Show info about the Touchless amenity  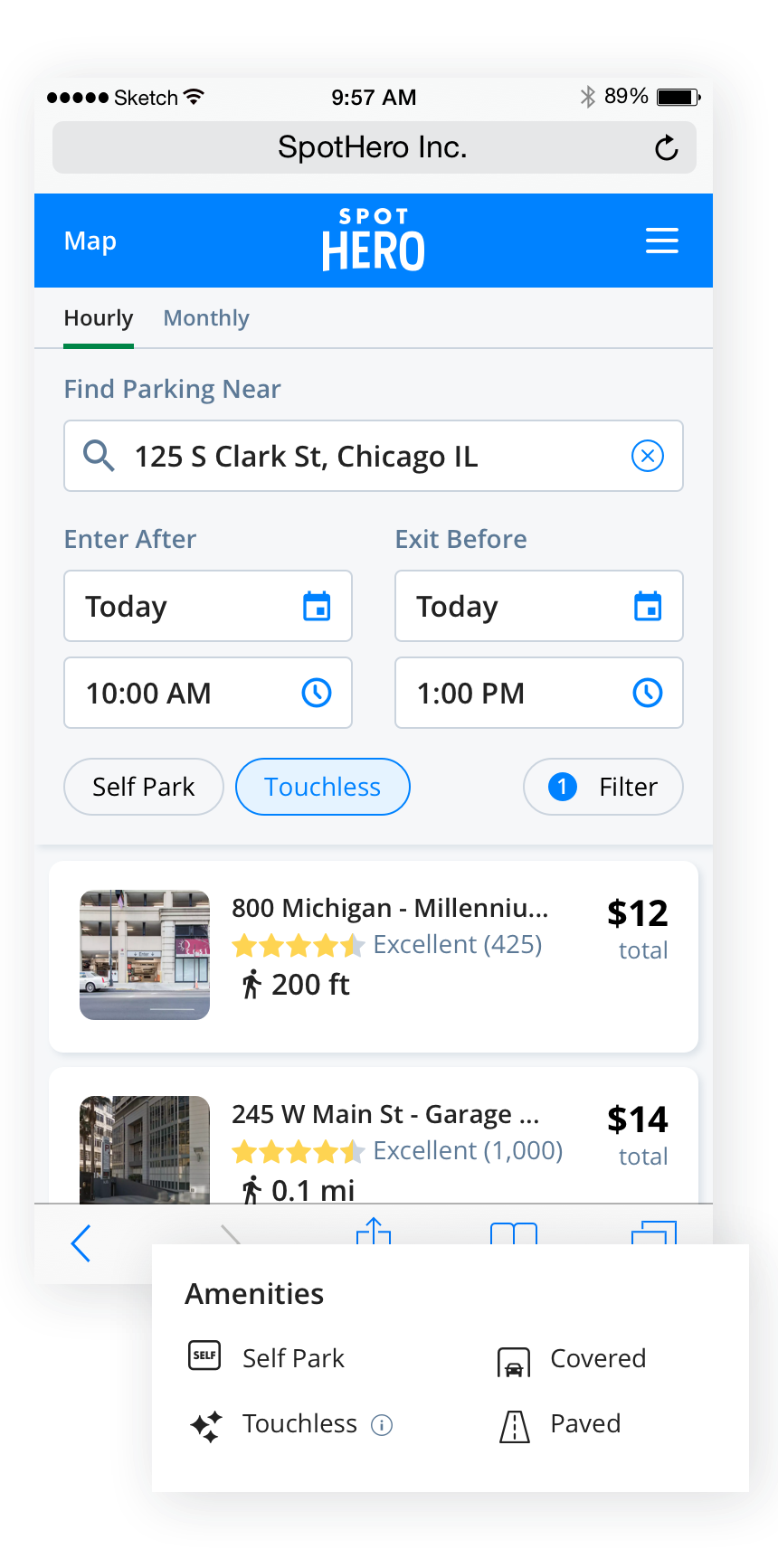(382, 1426)
